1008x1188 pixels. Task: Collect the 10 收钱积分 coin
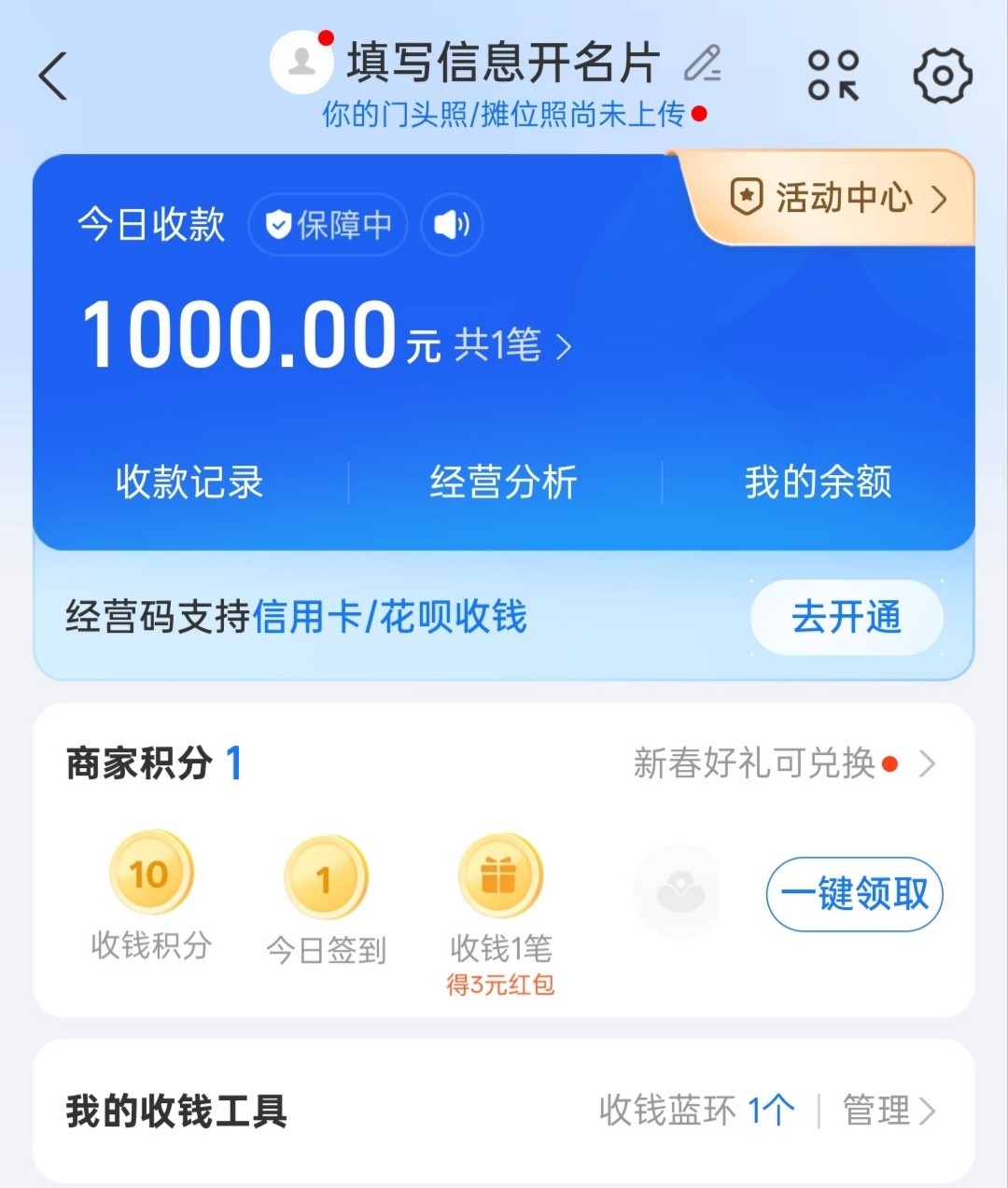point(150,874)
